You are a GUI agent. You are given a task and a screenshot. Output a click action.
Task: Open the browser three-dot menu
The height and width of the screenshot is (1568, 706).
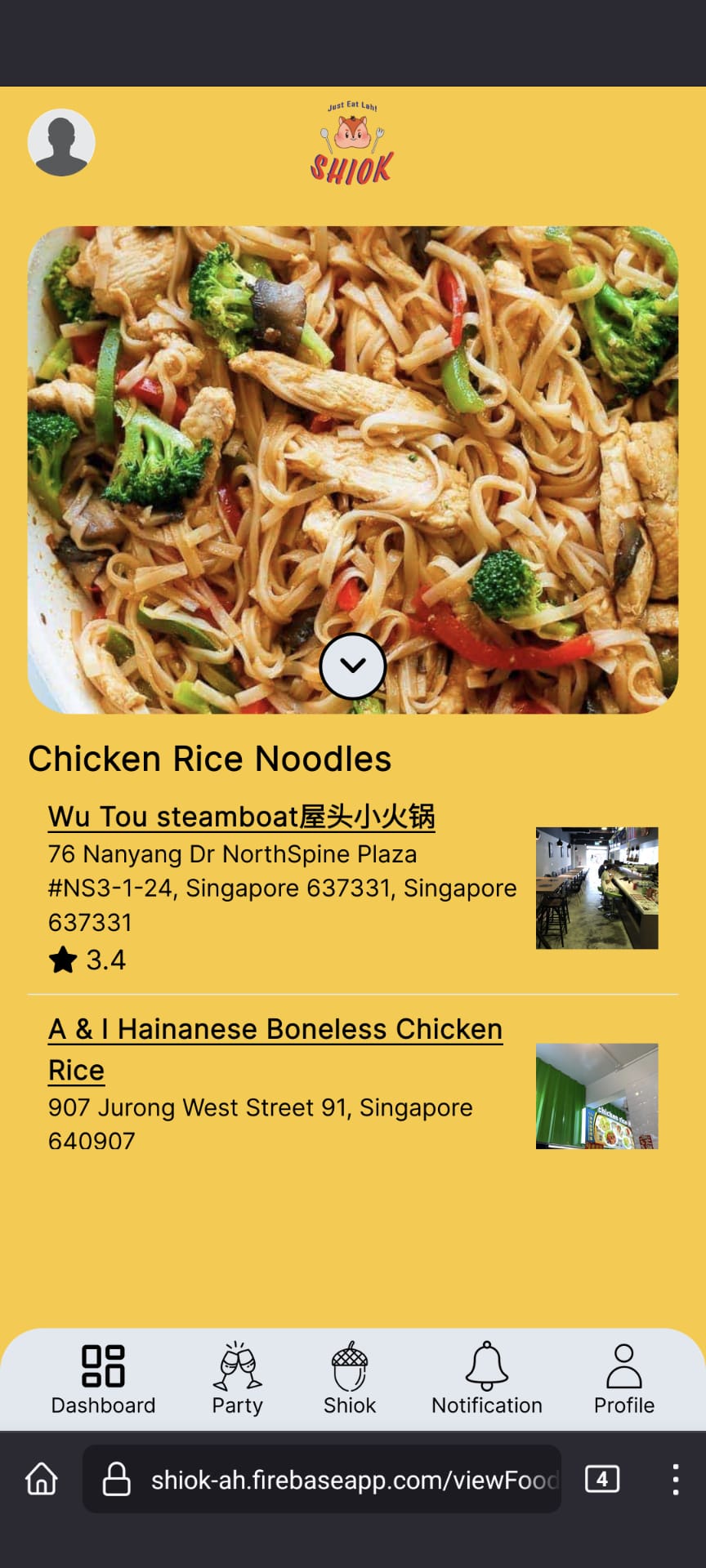675,1479
